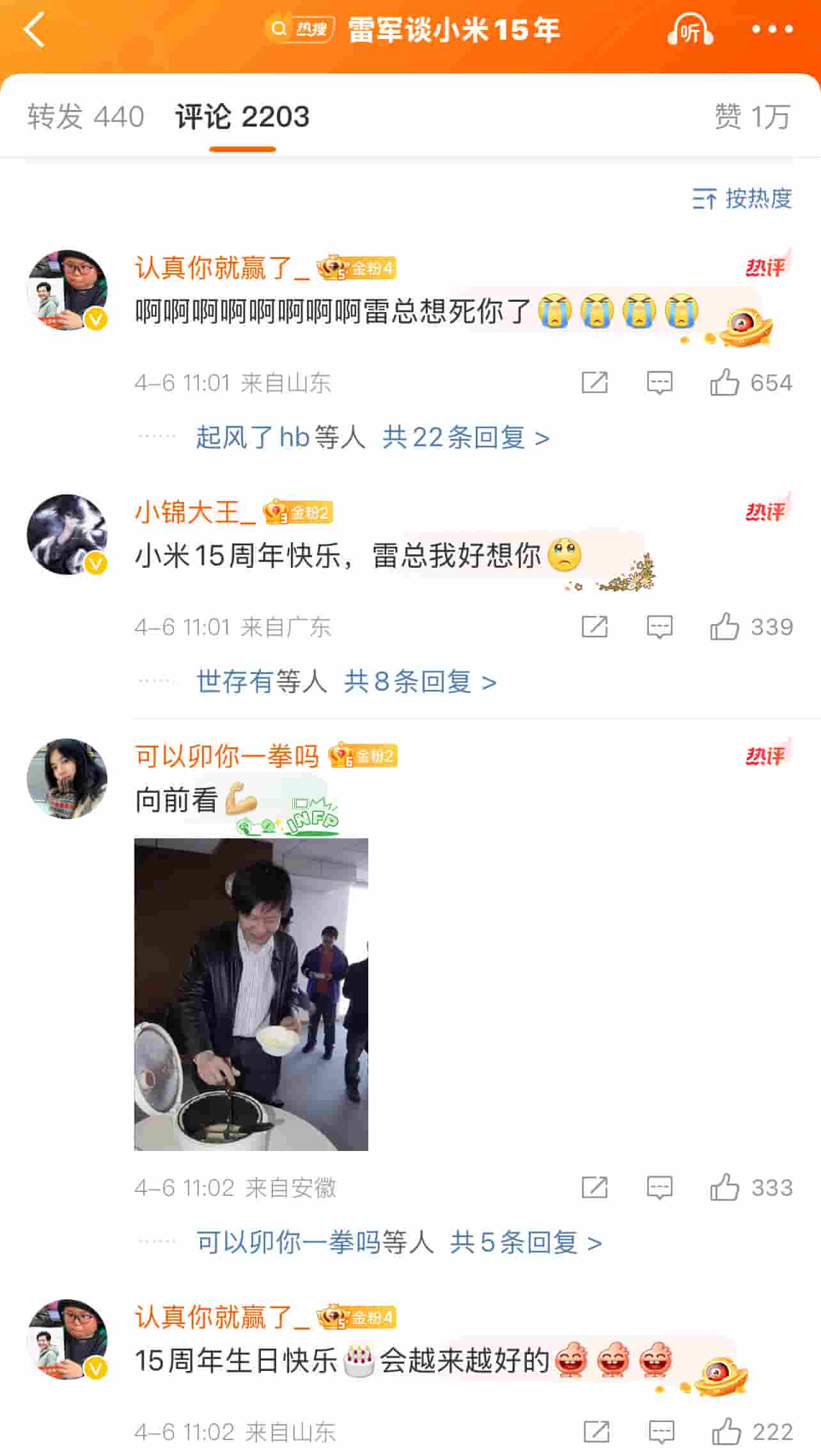Switch to the 转发 440 tab
This screenshot has width=821, height=1456.
[86, 117]
